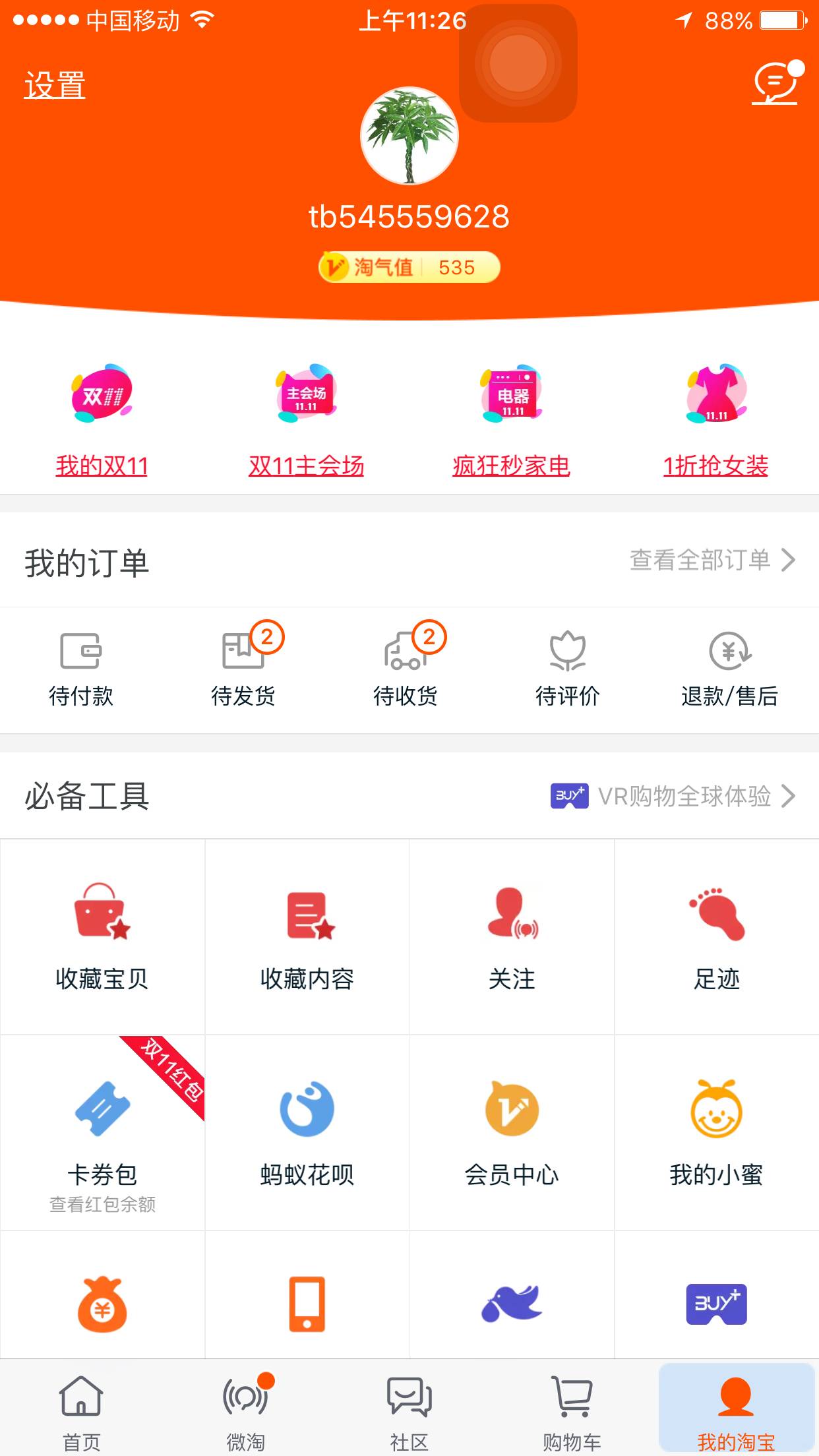View 待收货 orders

pos(406,667)
